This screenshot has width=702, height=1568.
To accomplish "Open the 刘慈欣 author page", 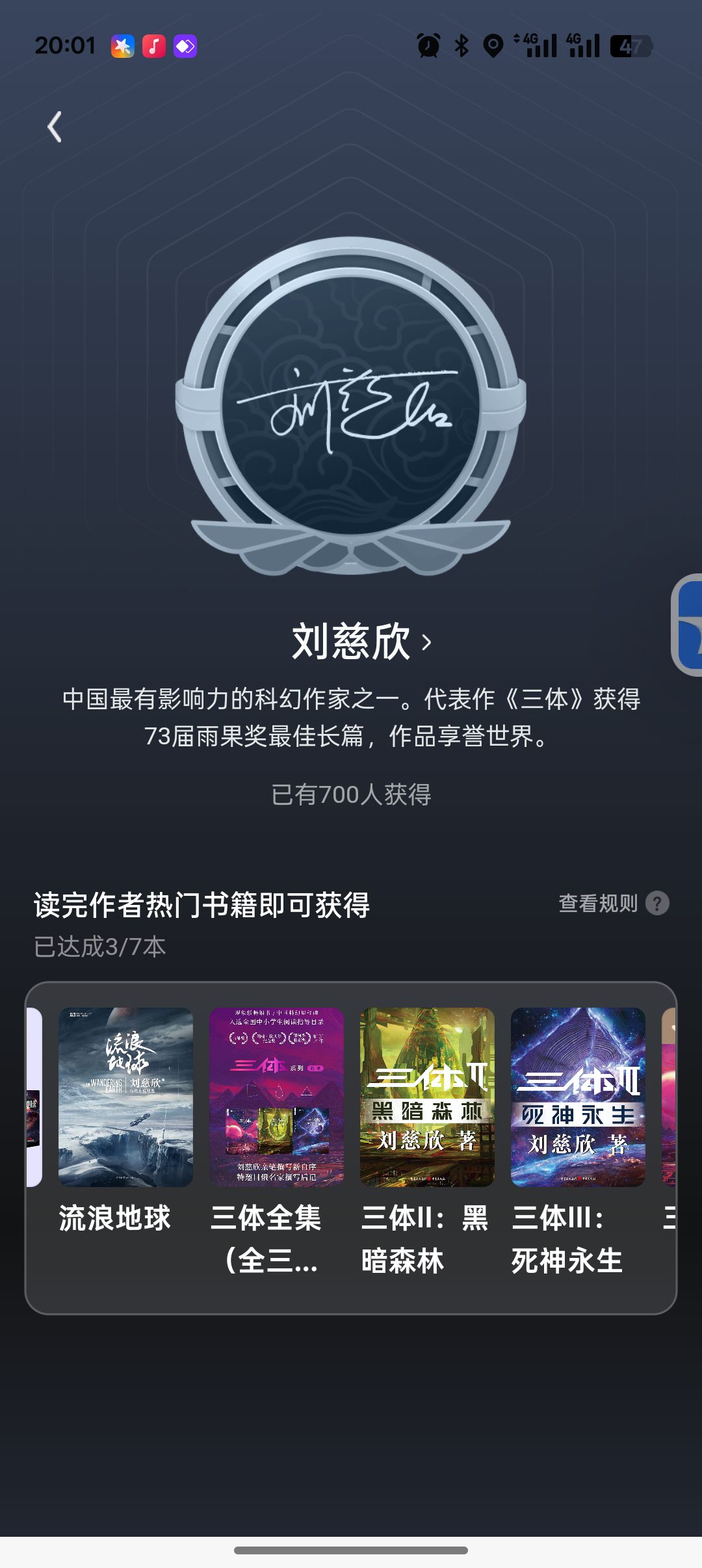I will point(361,642).
